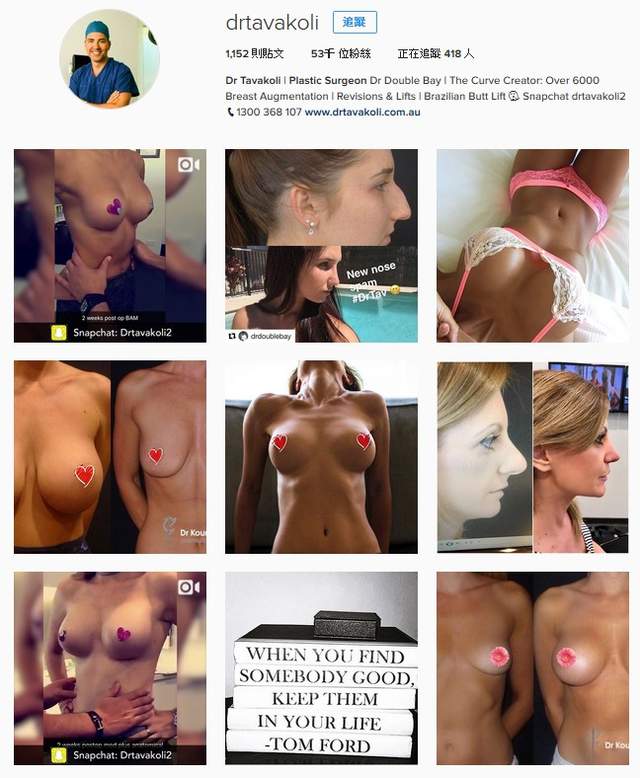Open the Dr Kou watermarked before-after post

point(110,457)
